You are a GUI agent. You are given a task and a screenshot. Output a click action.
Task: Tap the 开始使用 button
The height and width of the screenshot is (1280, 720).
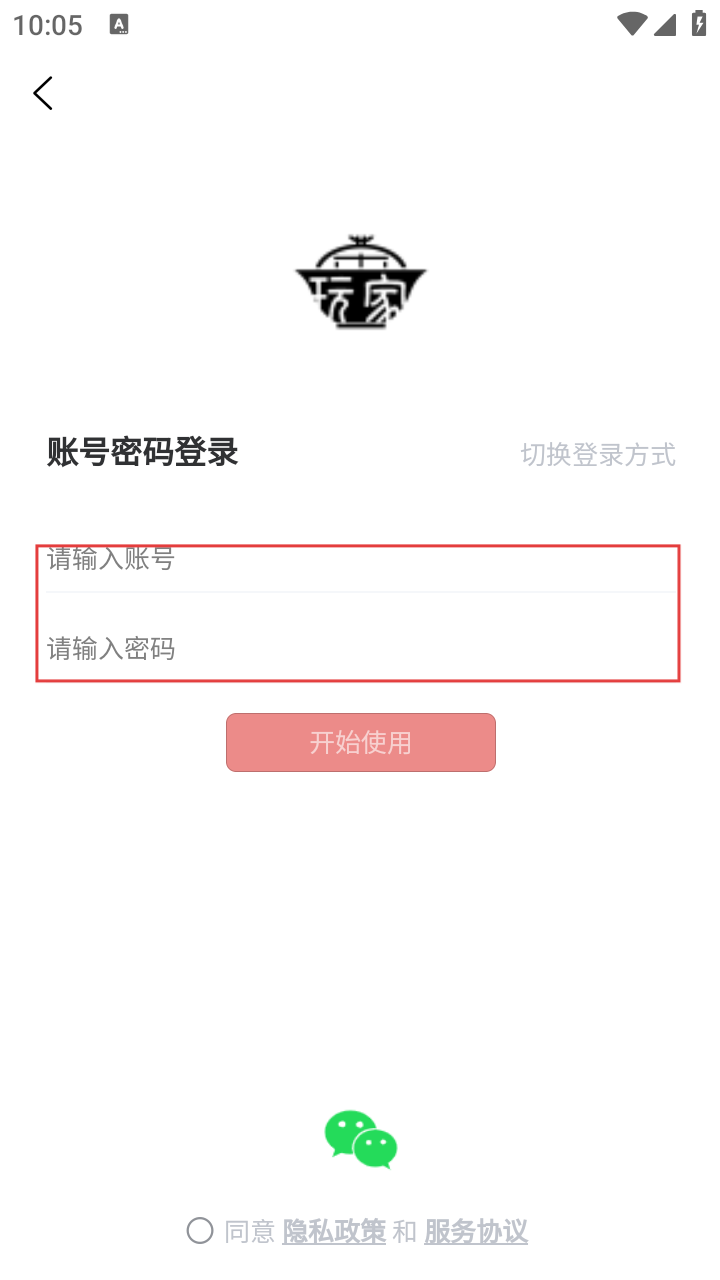point(360,742)
